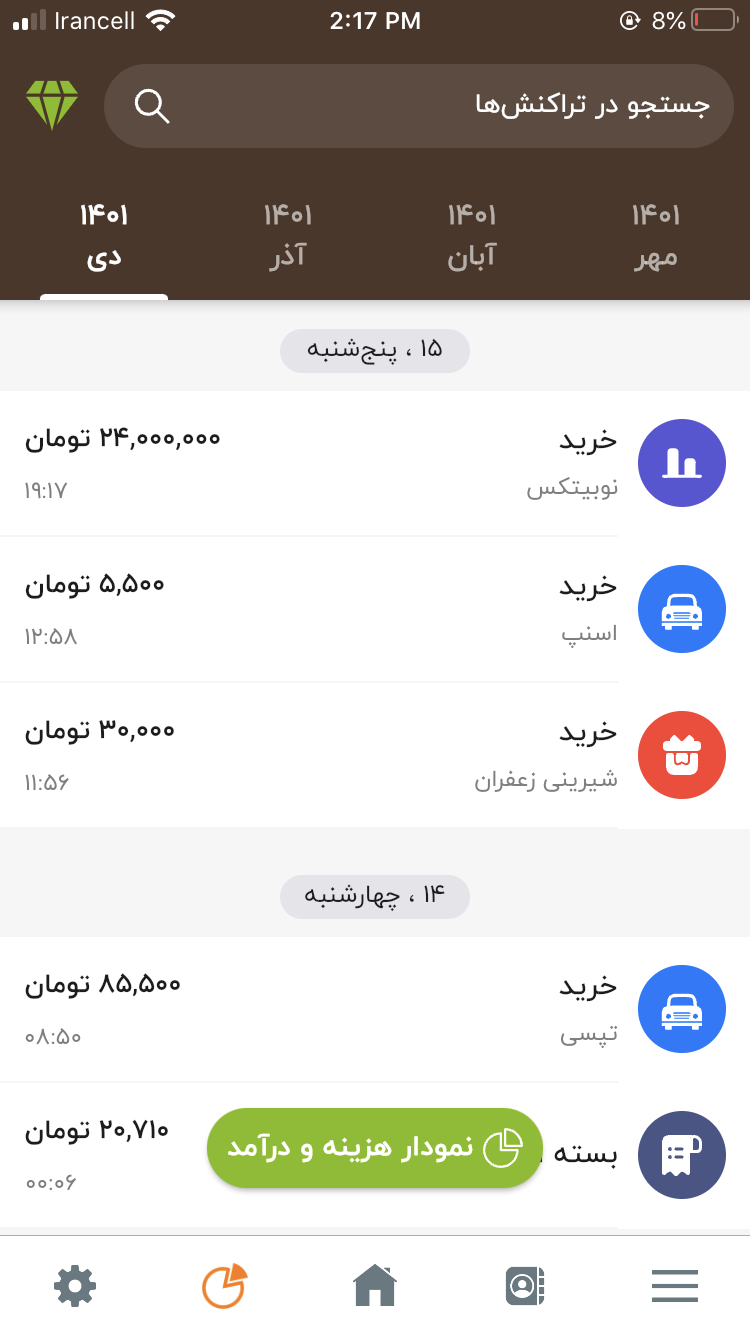The image size is (750, 1334).
Task: View the شیرینی زعفران purchase details
Action: pyautogui.click(x=375, y=755)
